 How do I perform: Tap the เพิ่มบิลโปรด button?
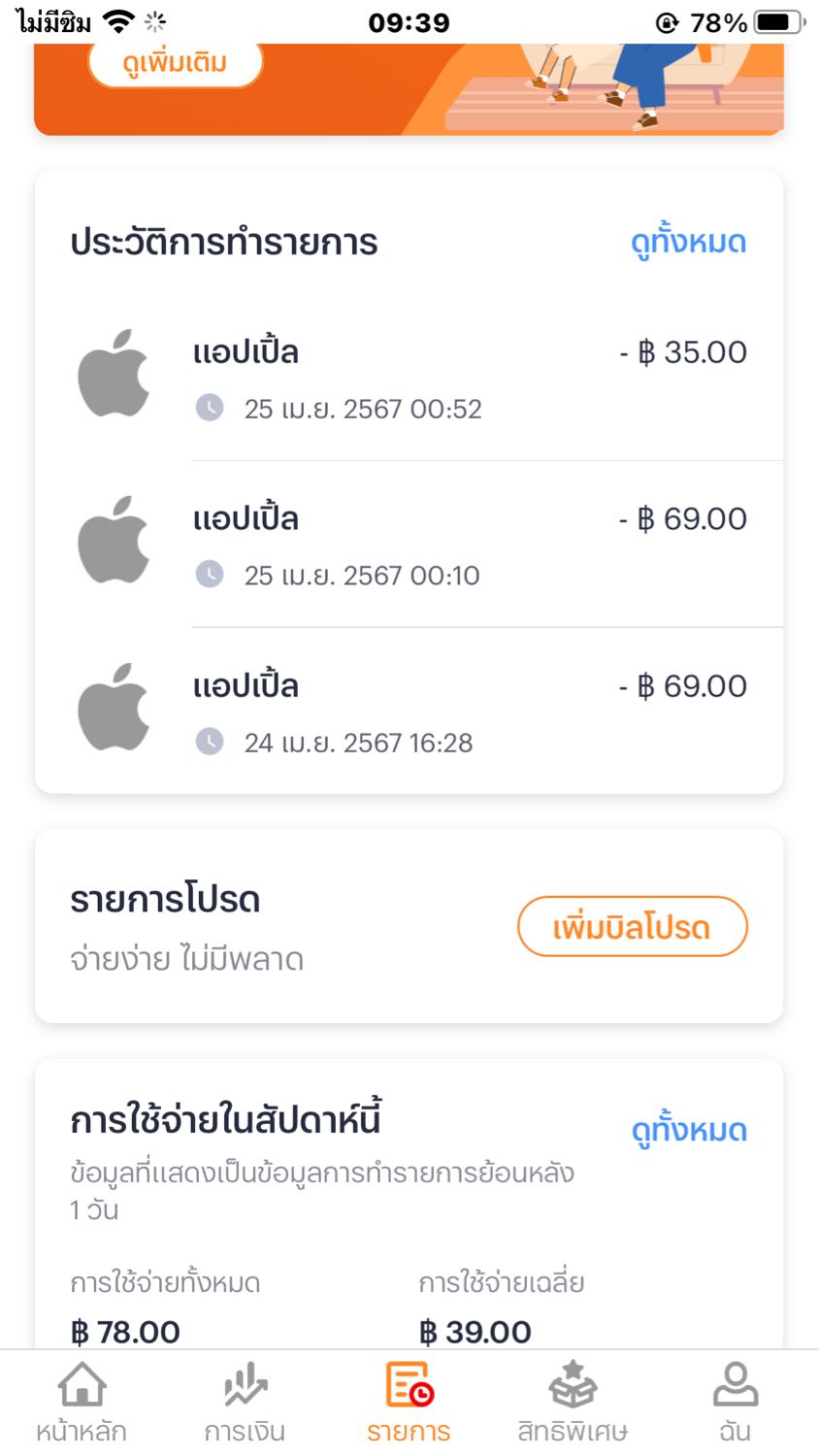(x=632, y=927)
